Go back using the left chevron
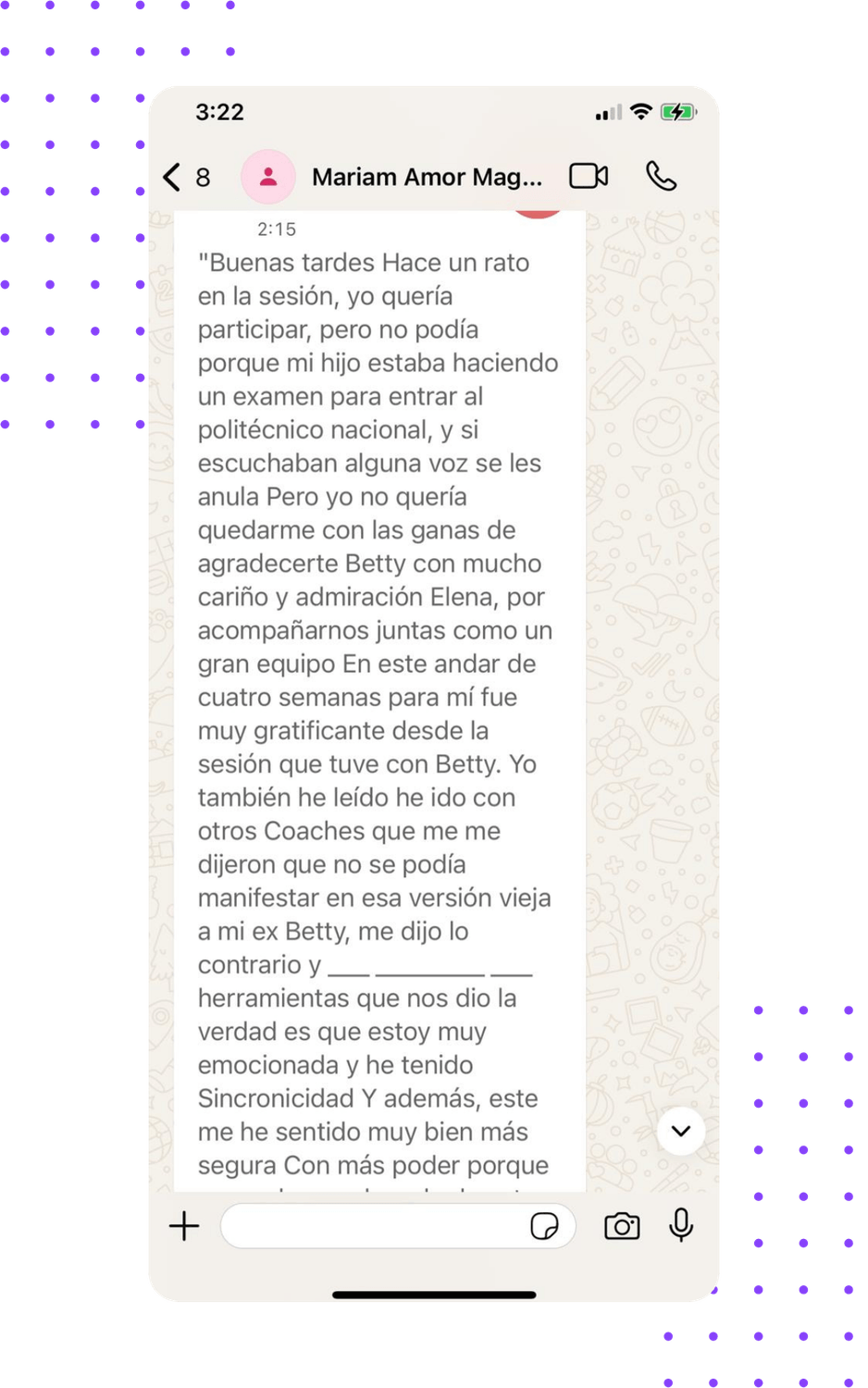This screenshot has width=868, height=1388. pyautogui.click(x=170, y=176)
